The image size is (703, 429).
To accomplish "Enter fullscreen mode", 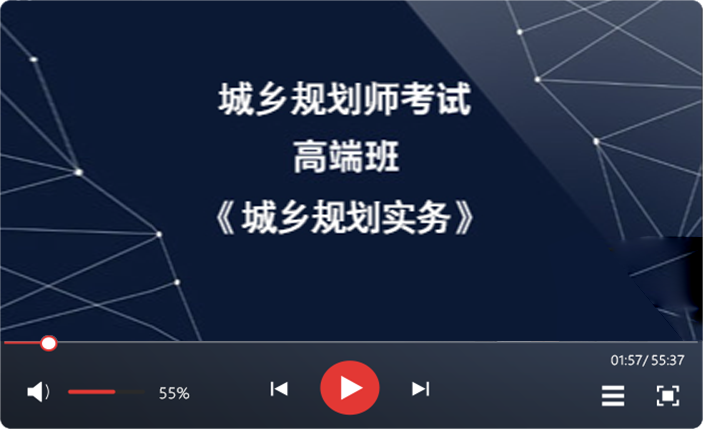I will point(667,396).
